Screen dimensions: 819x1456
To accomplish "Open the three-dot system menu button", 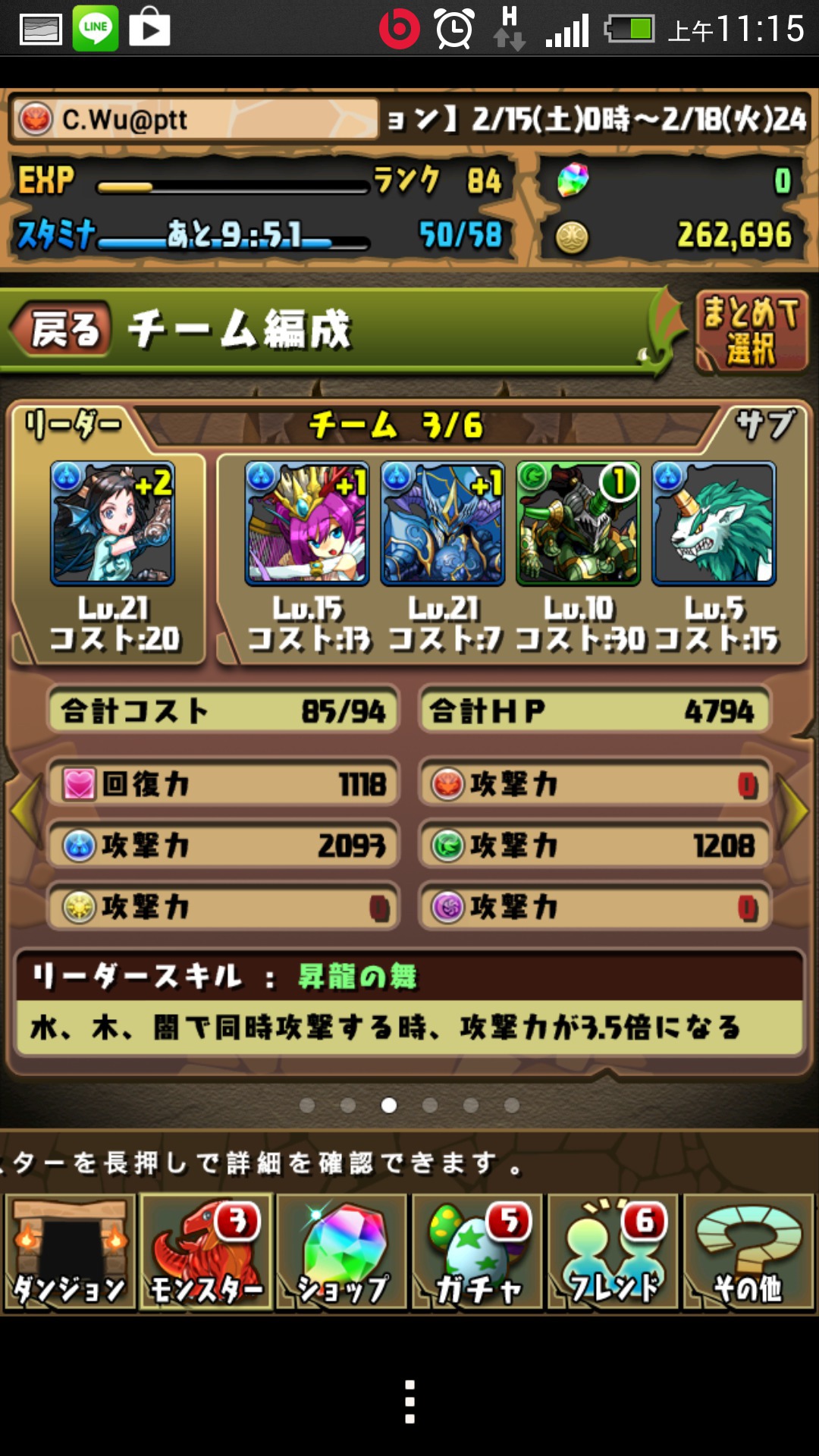I will pyautogui.click(x=409, y=1401).
